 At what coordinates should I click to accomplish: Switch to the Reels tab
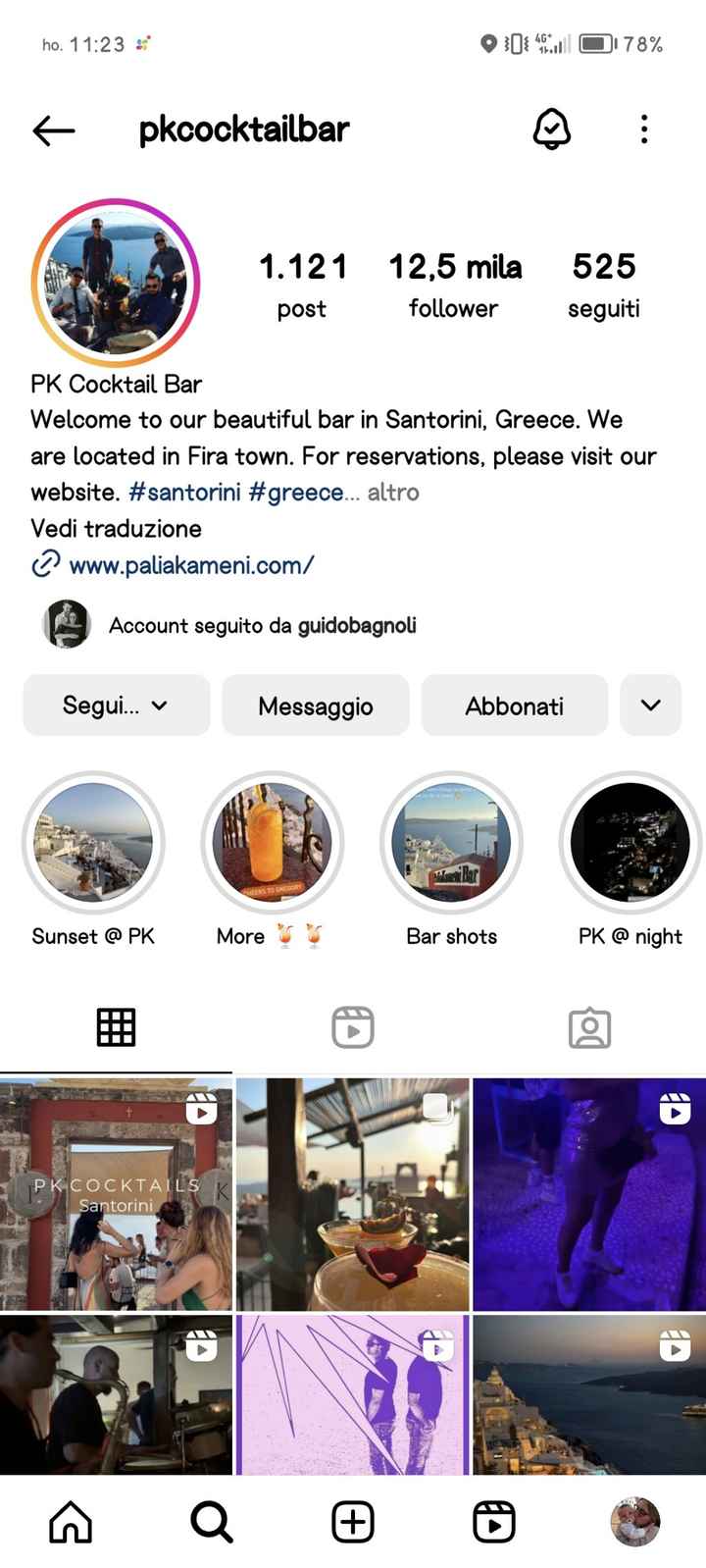(x=353, y=1027)
